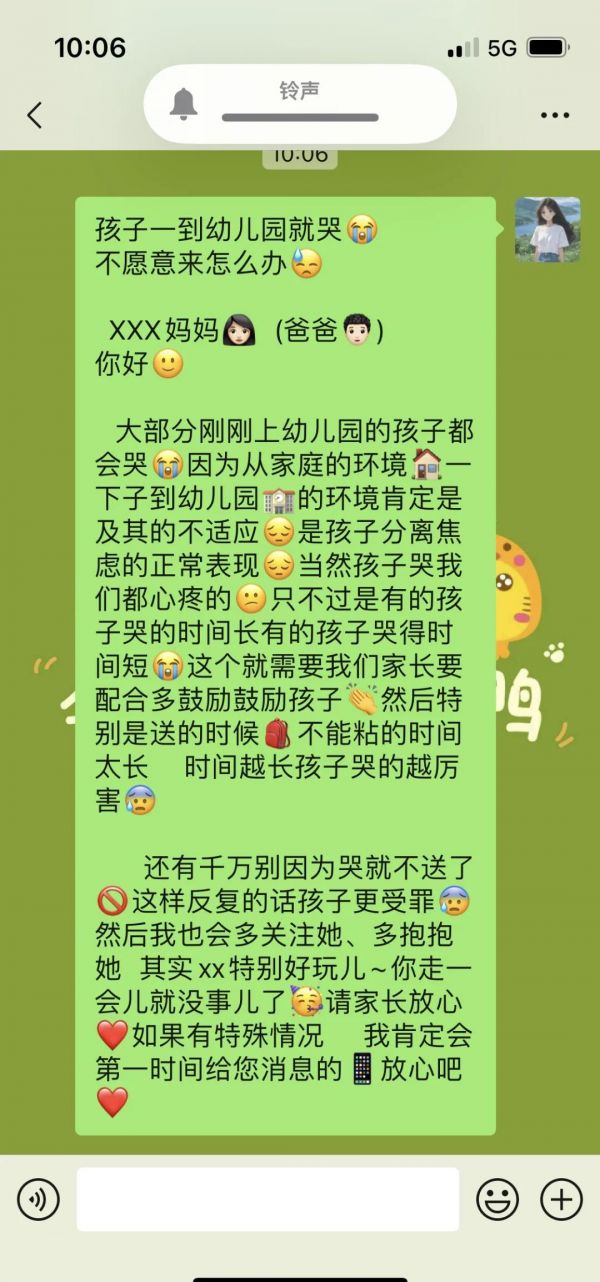Switch to voice message input
600x1282 pixels.
pyautogui.click(x=38, y=1199)
